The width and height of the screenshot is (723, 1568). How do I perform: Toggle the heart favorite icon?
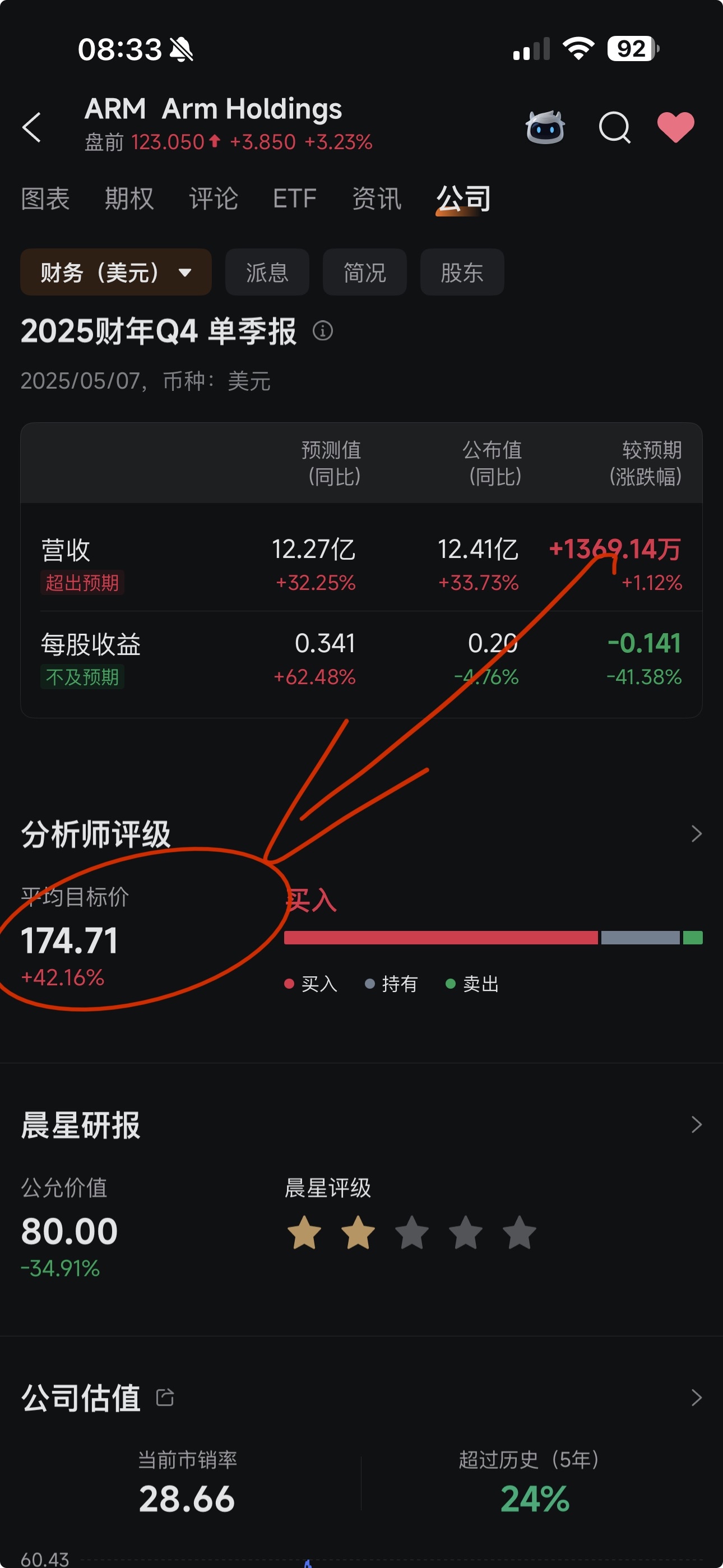(x=675, y=127)
